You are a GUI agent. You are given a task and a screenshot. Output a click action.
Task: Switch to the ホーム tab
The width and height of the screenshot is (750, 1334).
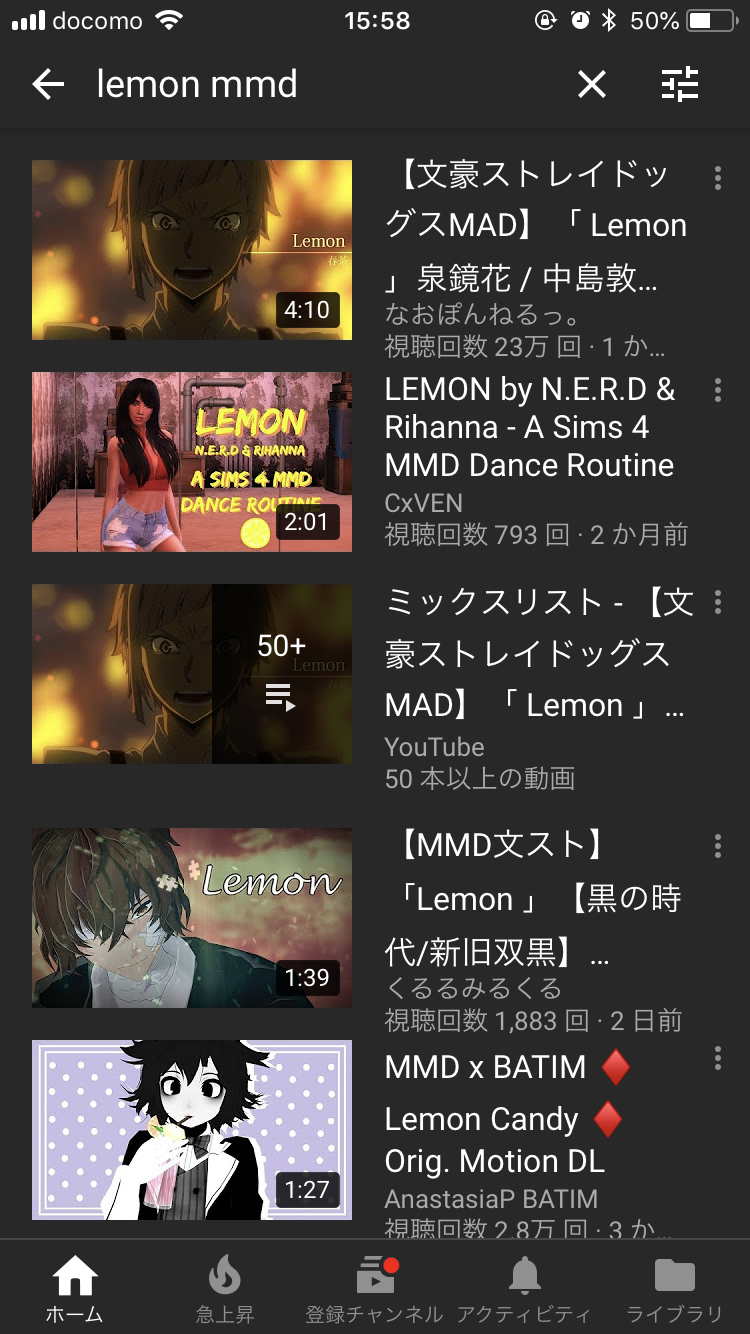pos(75,1288)
